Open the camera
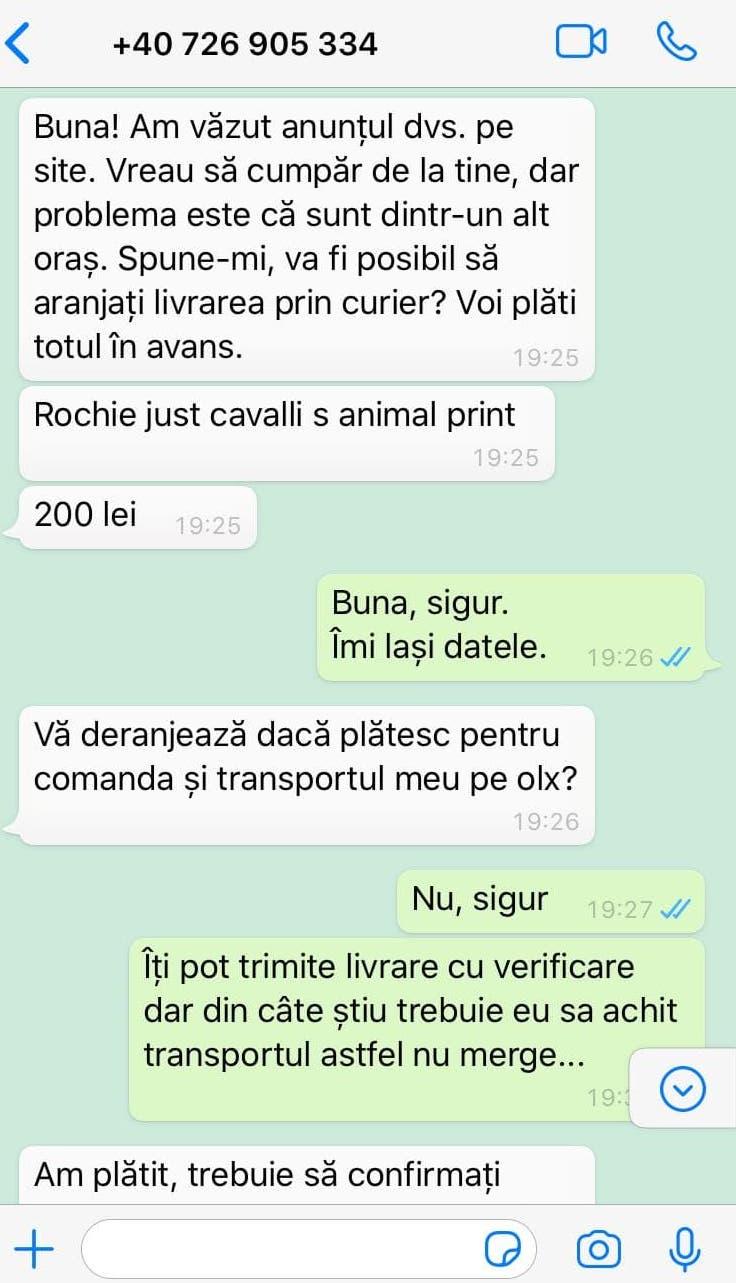This screenshot has height=1283, width=736. [x=599, y=1248]
